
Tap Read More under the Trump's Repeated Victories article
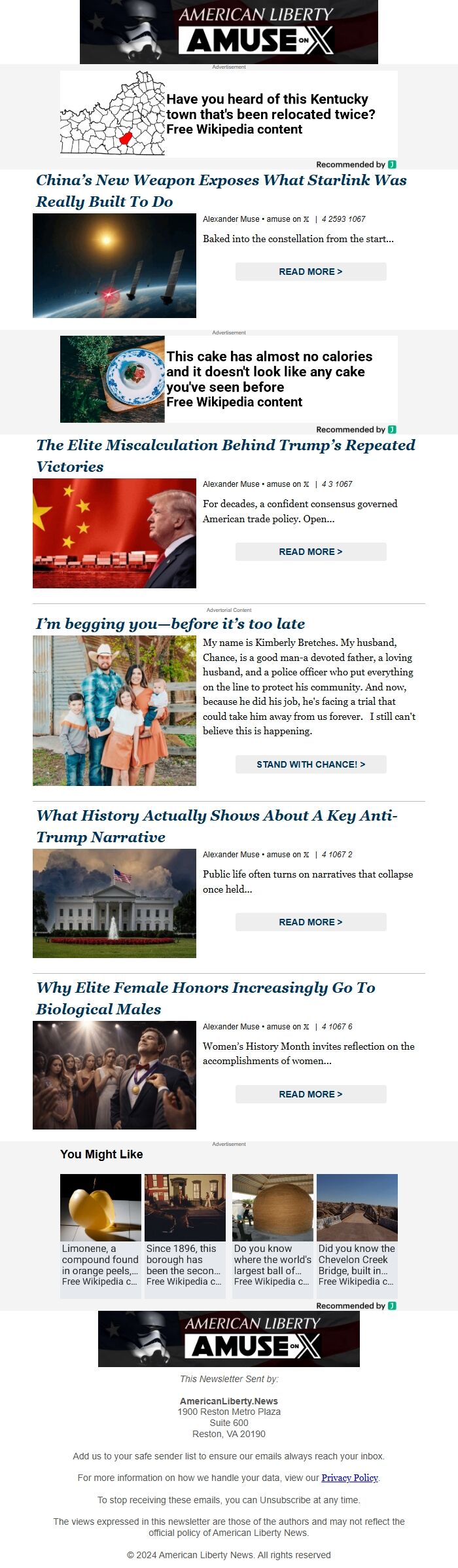click(311, 552)
